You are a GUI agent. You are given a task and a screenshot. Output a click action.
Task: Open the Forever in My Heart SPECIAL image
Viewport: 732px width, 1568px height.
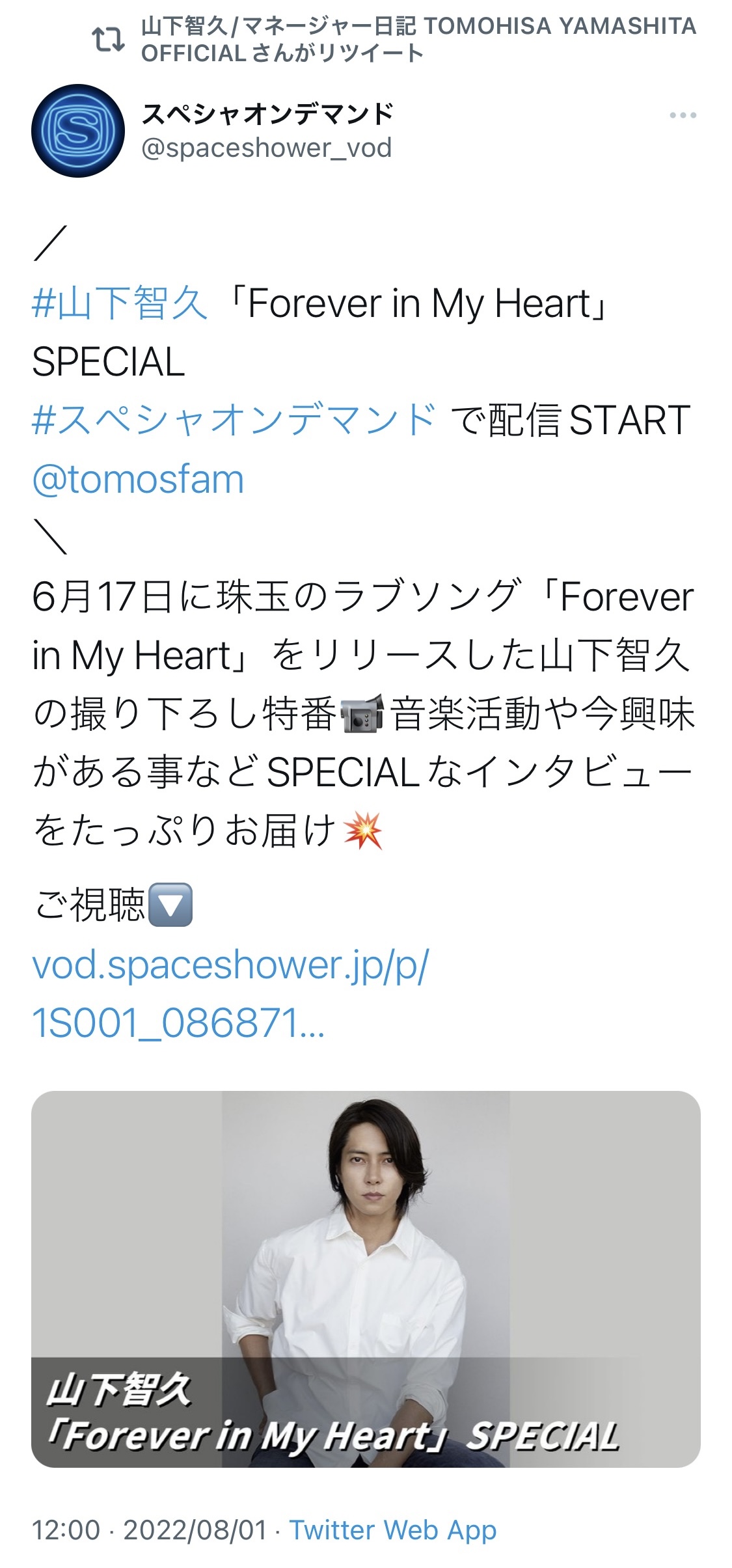(x=366, y=1279)
